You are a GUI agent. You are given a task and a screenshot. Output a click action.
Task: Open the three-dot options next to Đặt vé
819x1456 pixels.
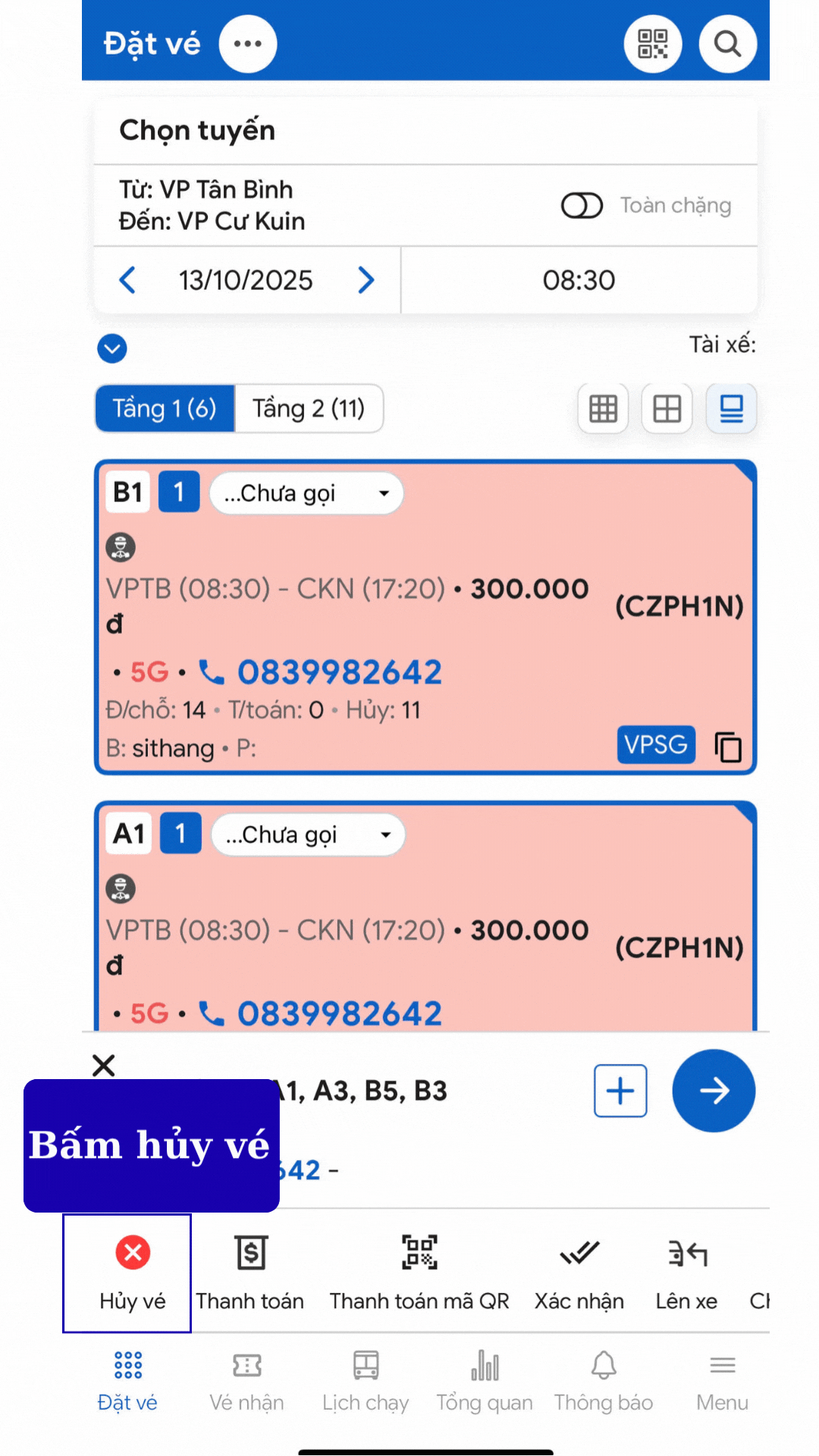point(247,44)
